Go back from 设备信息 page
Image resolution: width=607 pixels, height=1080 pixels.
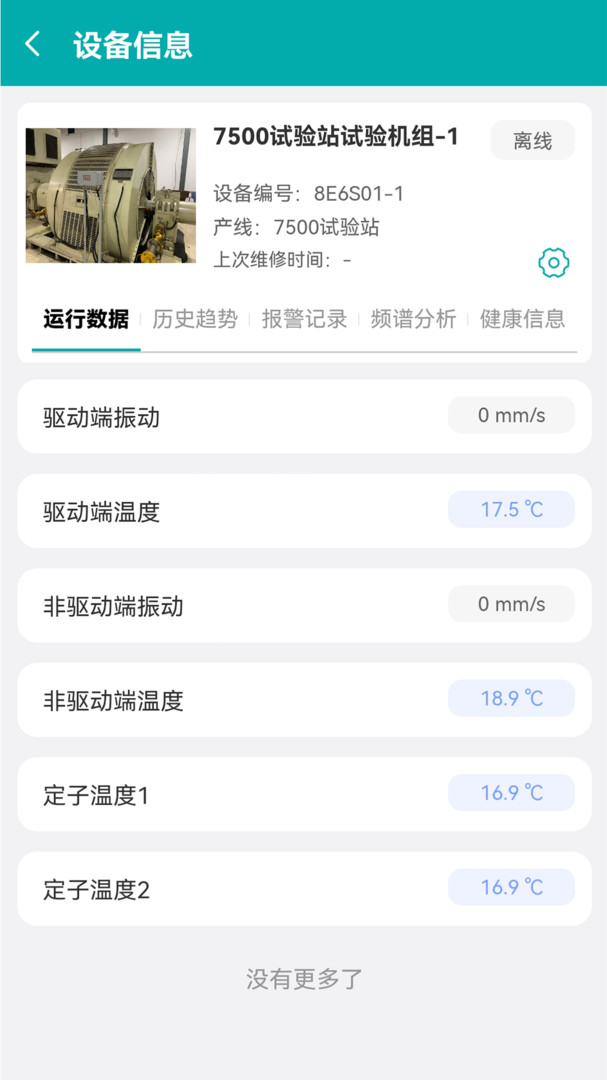tap(33, 44)
